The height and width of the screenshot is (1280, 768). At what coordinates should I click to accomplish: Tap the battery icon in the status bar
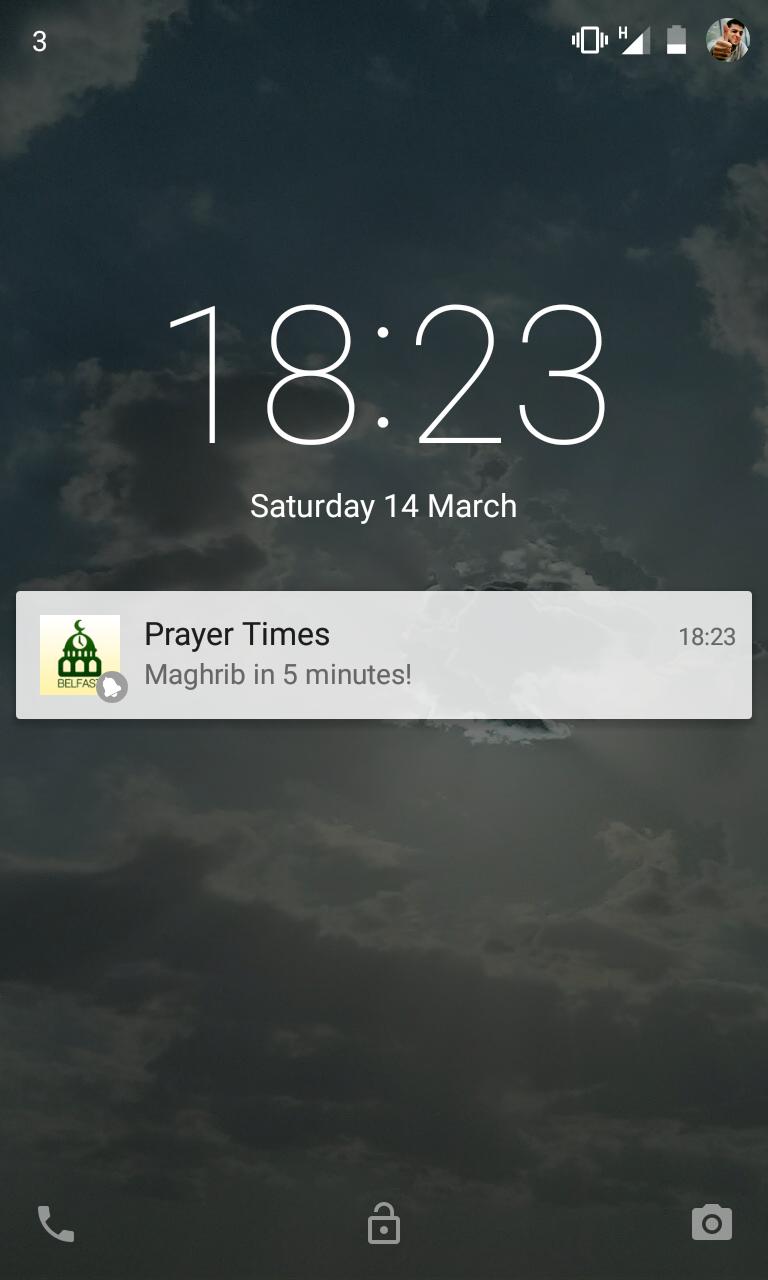pos(674,39)
